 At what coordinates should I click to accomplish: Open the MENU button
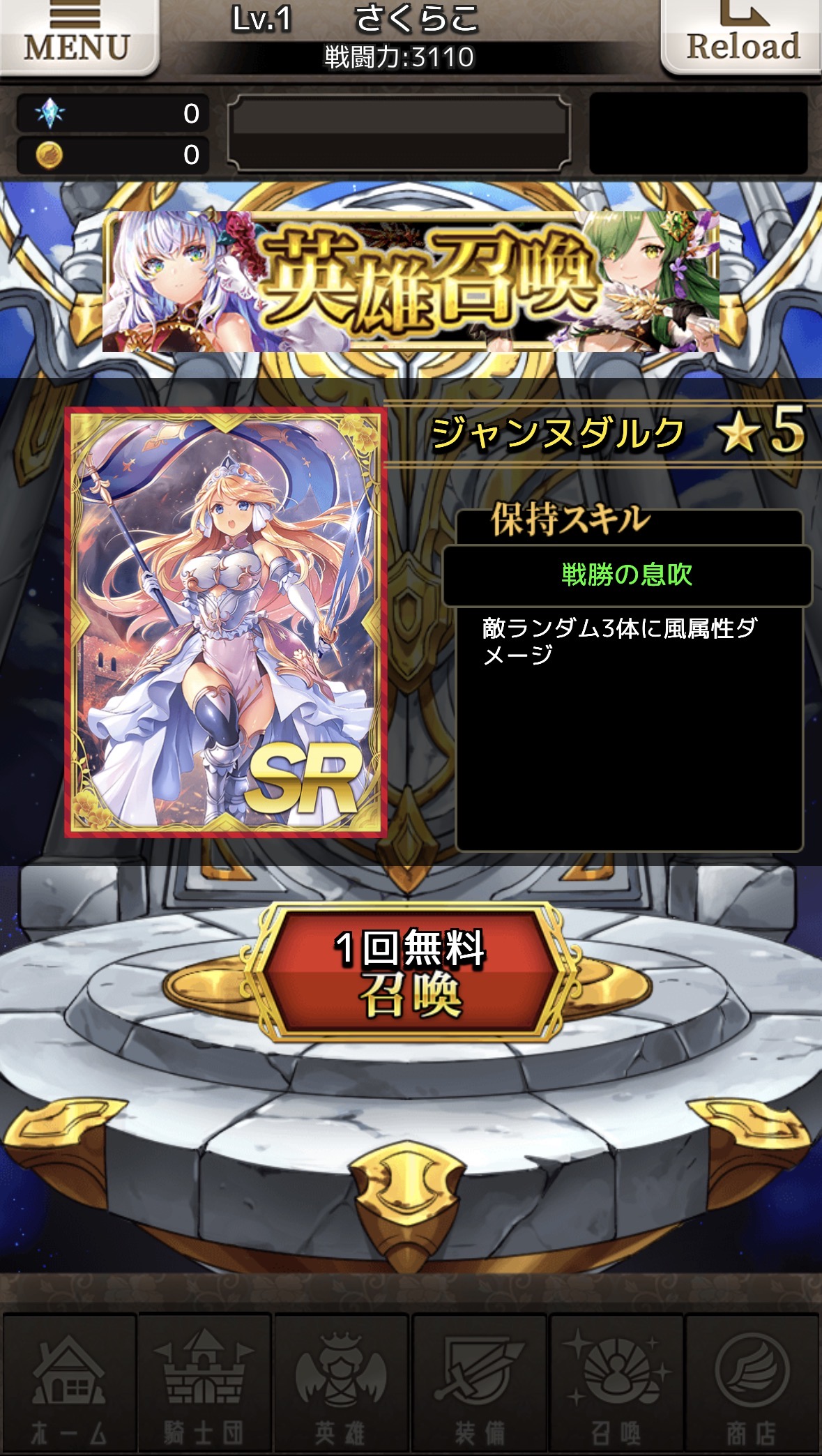coord(77,35)
